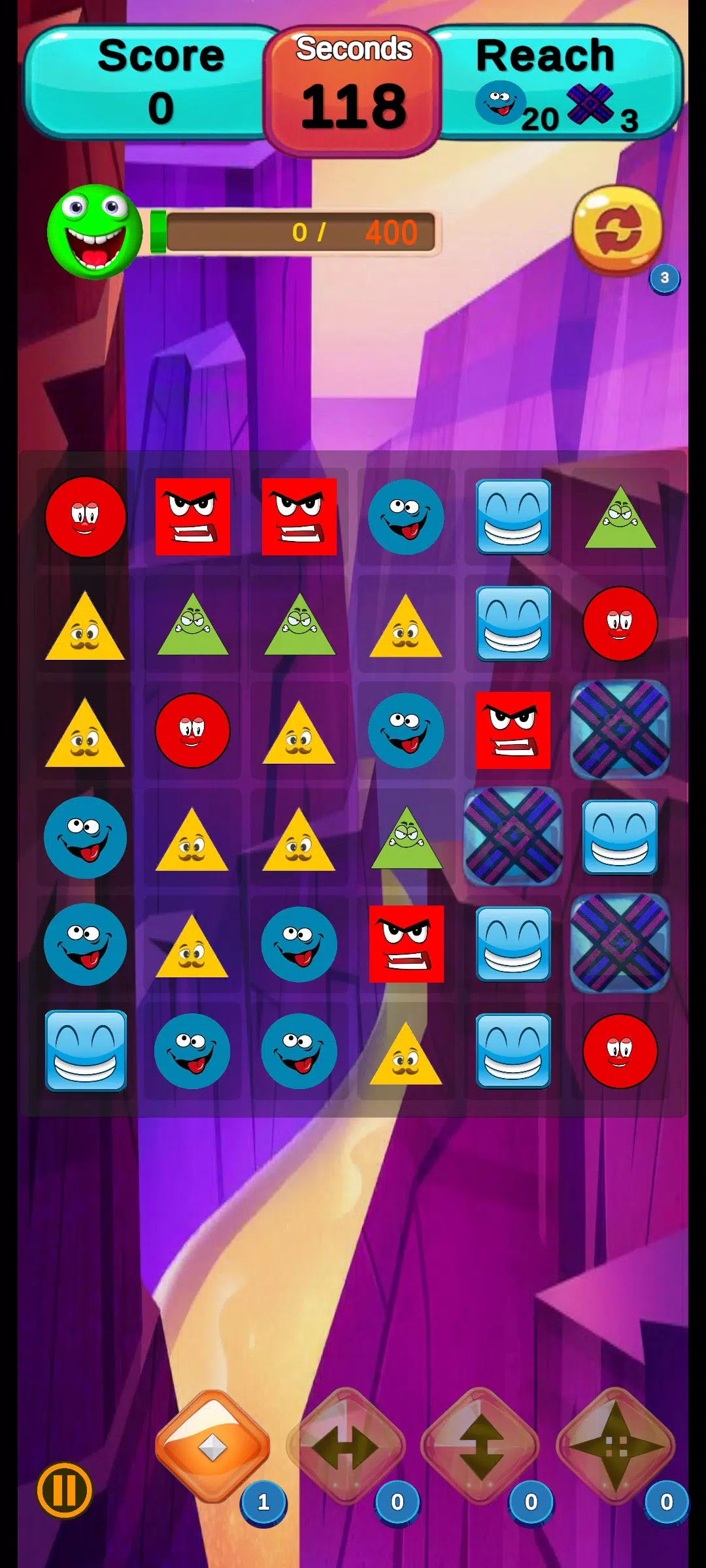The height and width of the screenshot is (1568, 706).
Task: Tap the blue smiley circle in the top row
Action: tap(406, 517)
